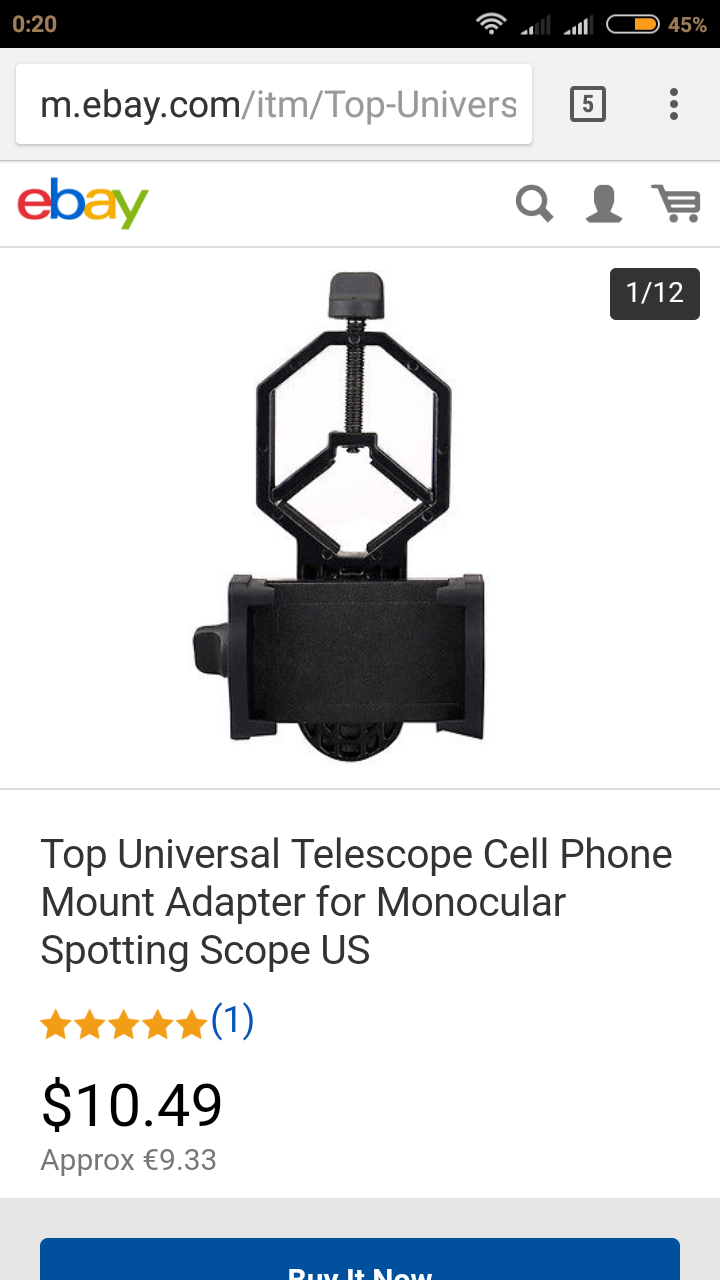View the shopping cart
This screenshot has height=1280, width=720.
tap(677, 204)
